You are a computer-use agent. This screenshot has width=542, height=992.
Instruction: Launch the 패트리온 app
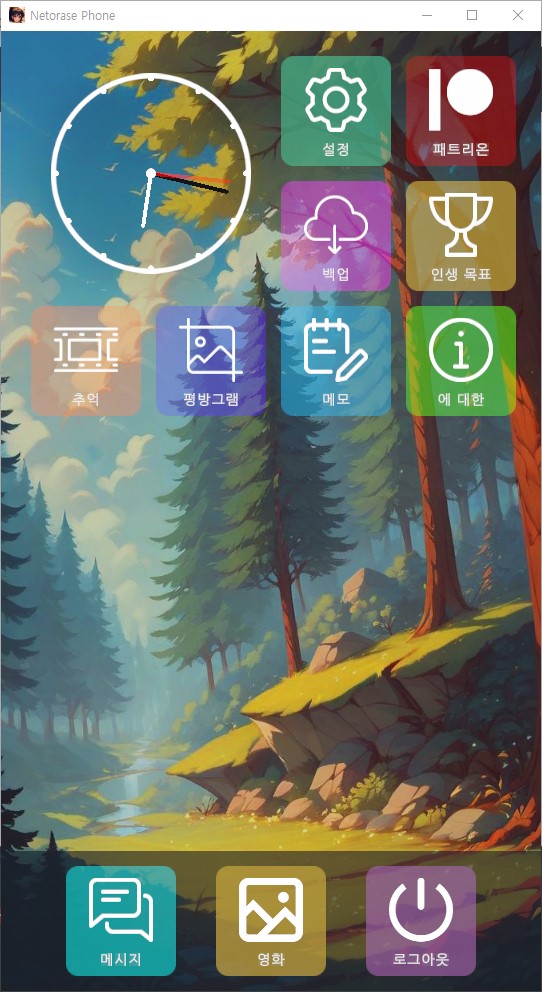(461, 111)
